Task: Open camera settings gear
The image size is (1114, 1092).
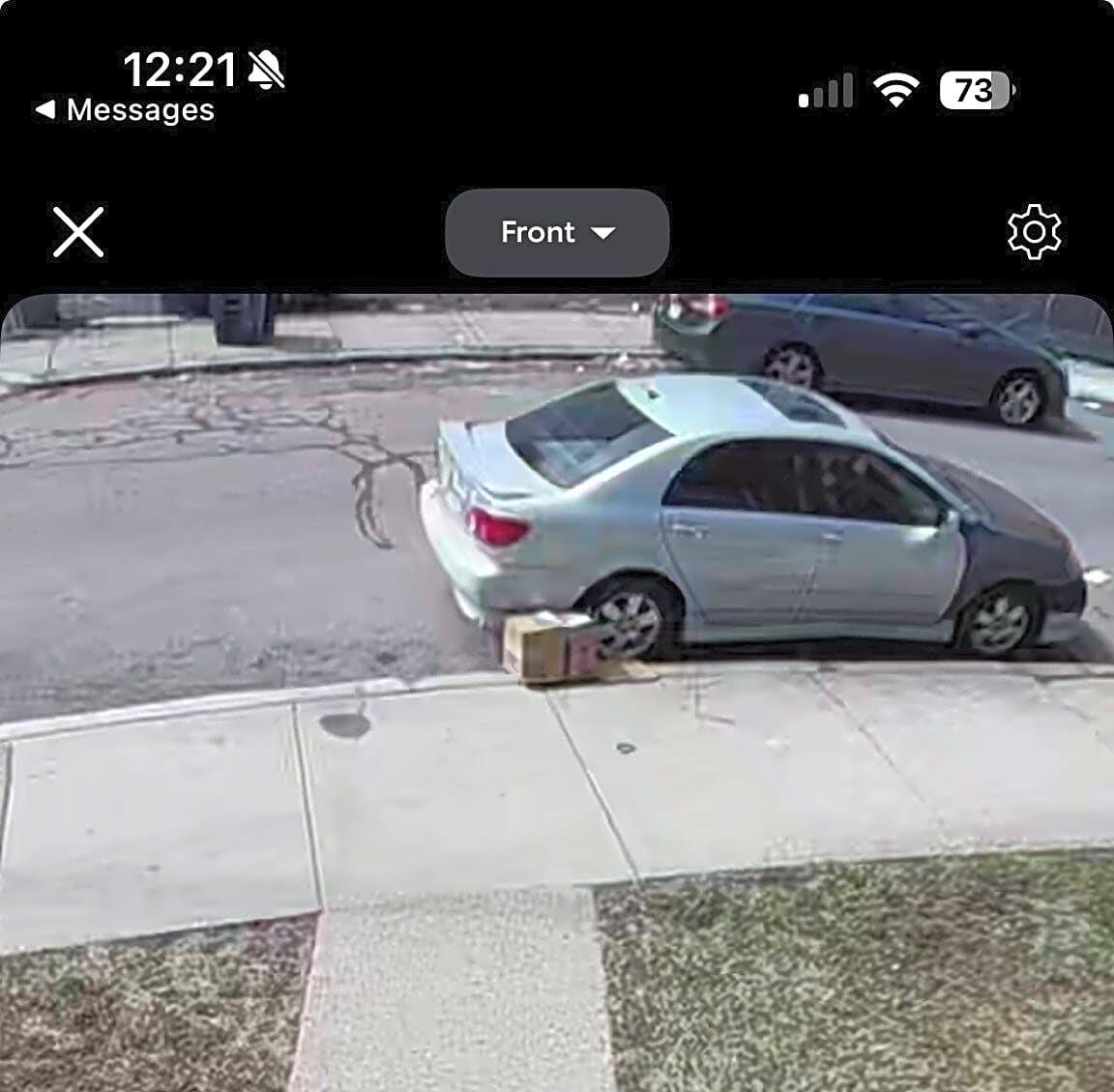Action: [1034, 232]
